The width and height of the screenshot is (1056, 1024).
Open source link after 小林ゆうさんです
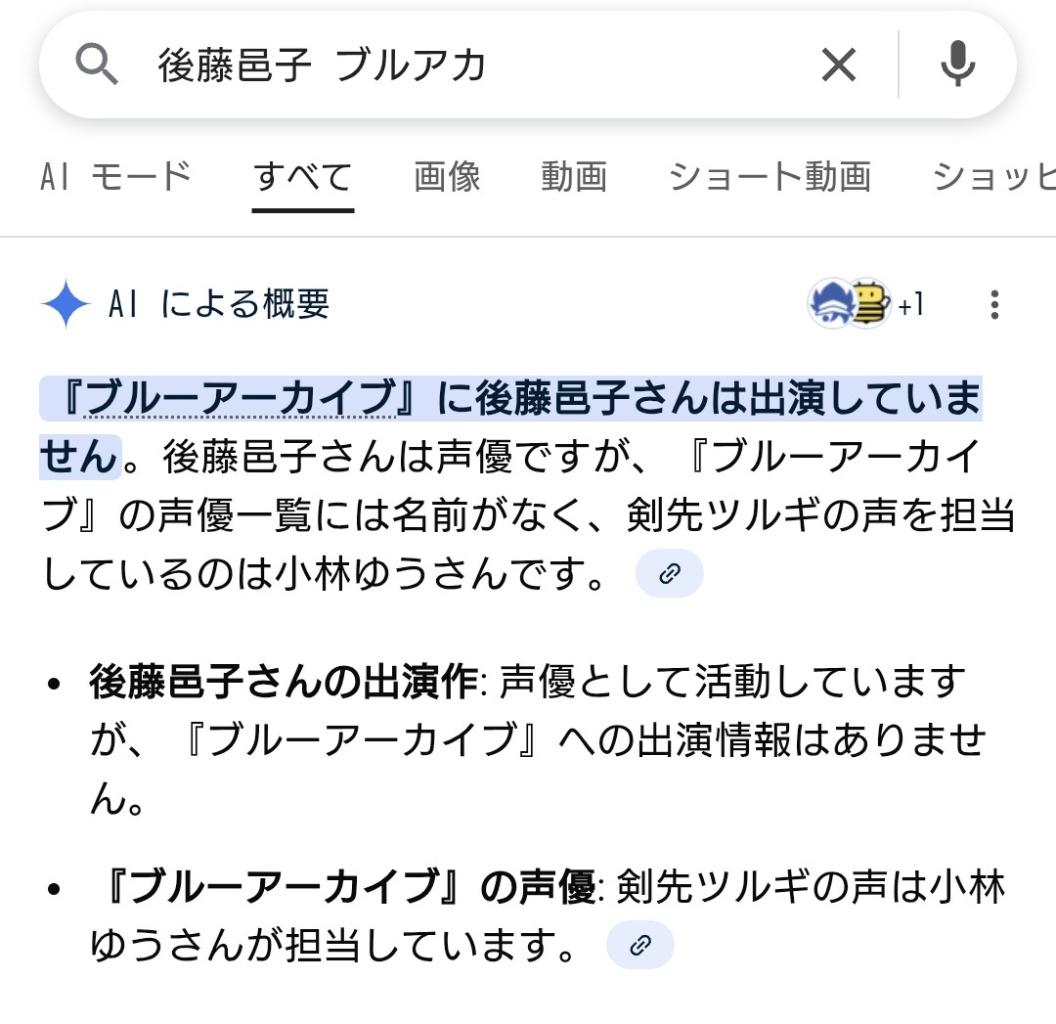point(669,574)
